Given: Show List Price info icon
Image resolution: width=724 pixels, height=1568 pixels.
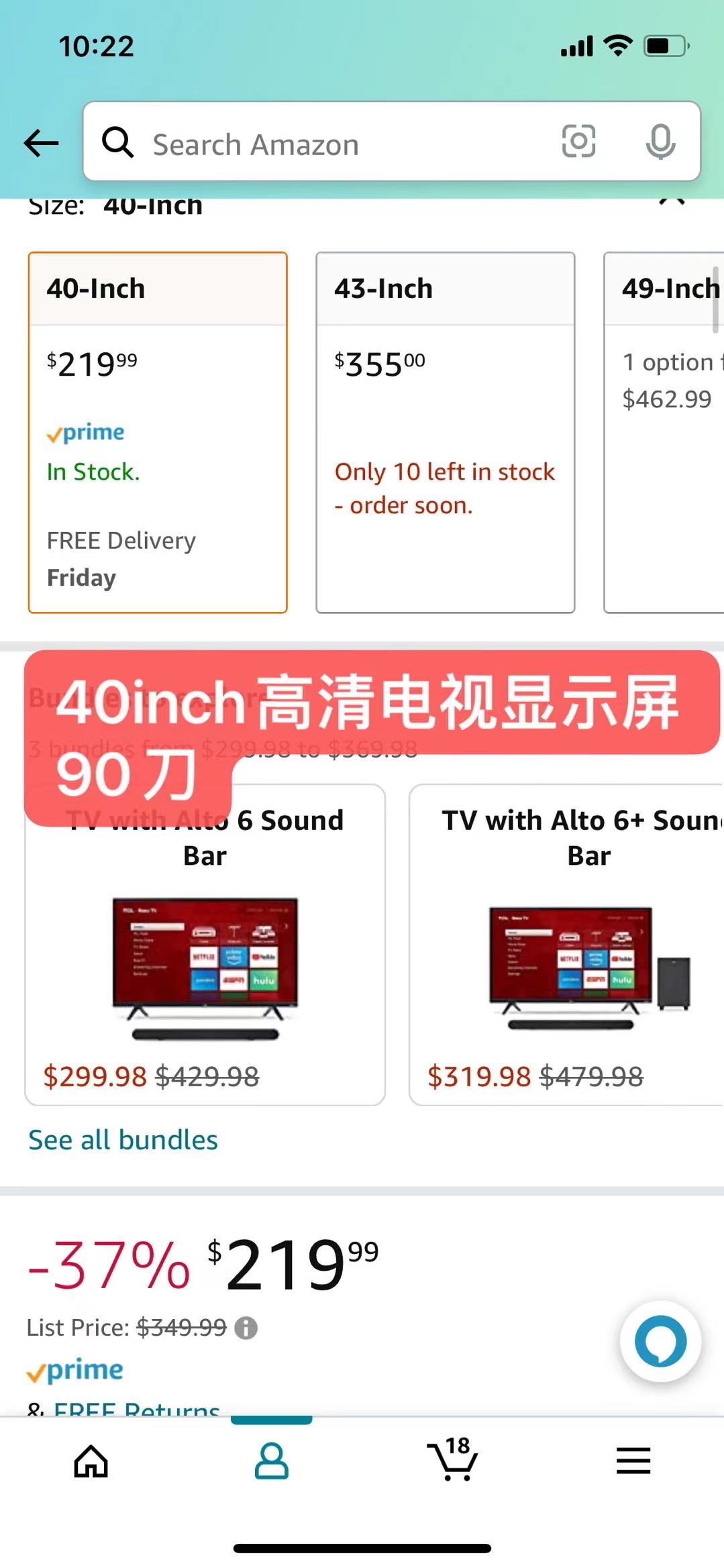Looking at the screenshot, I should tap(246, 1328).
